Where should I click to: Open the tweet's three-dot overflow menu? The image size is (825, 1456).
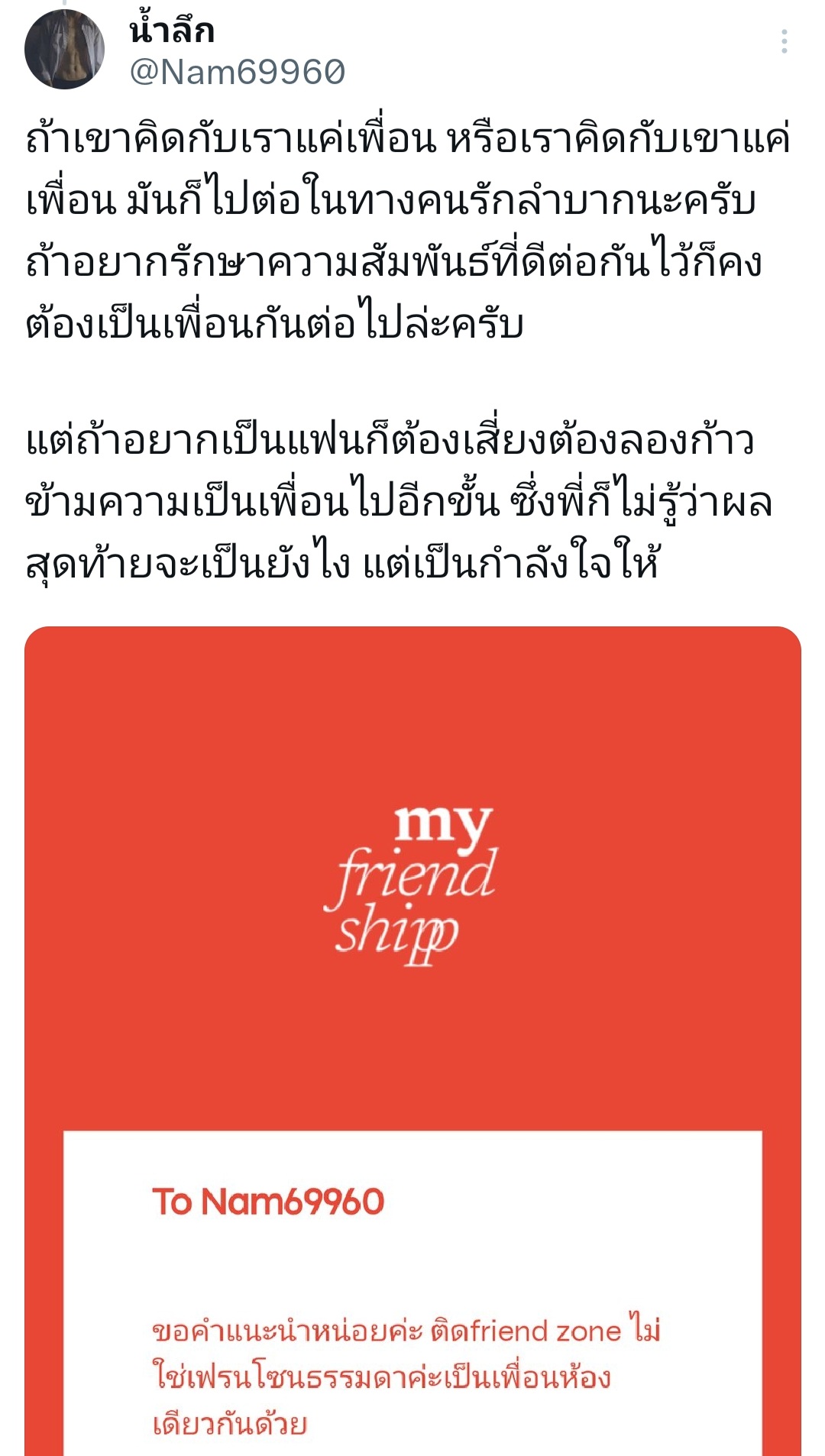784,41
